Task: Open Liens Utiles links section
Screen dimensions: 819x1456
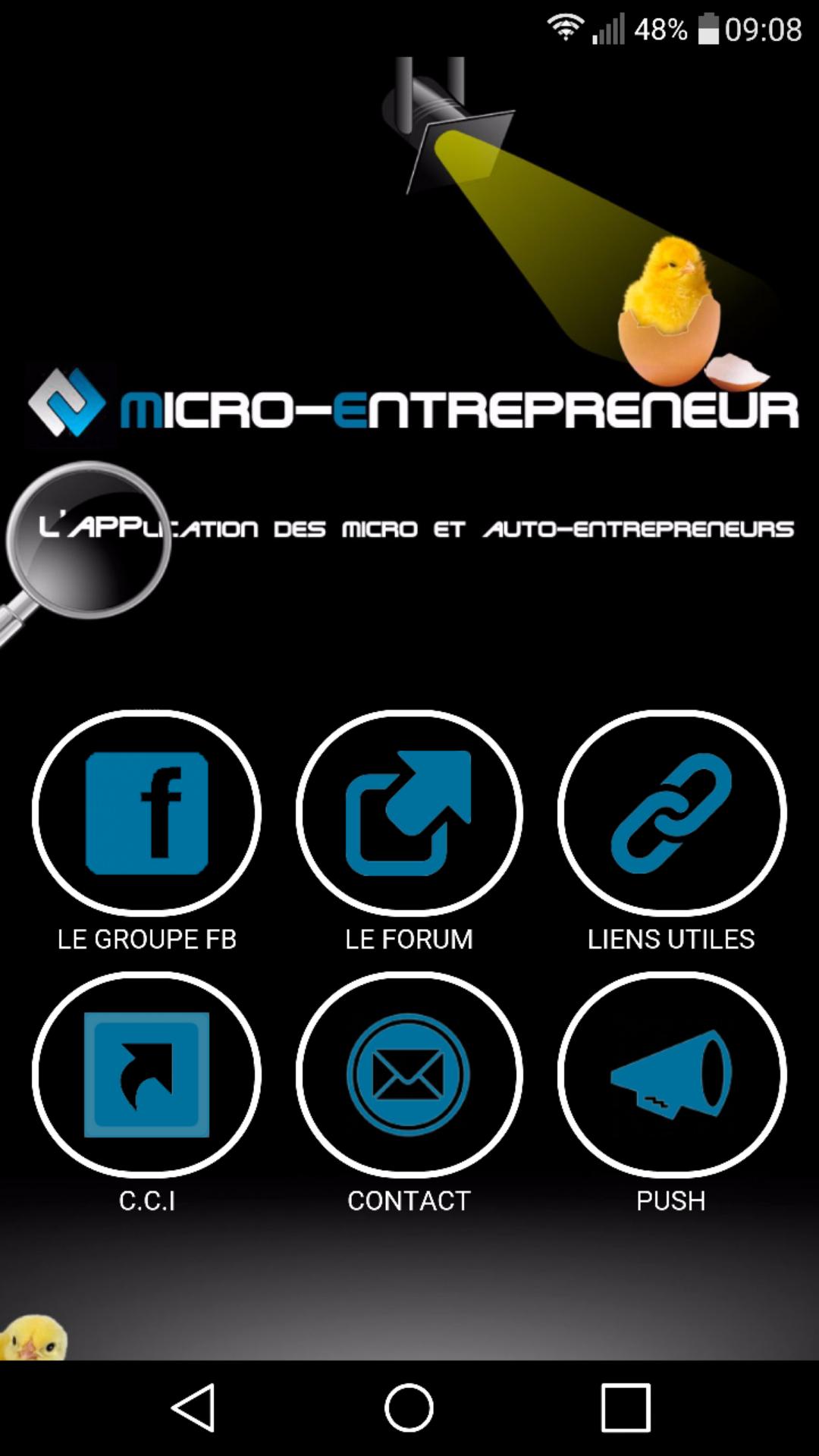Action: 671,813
